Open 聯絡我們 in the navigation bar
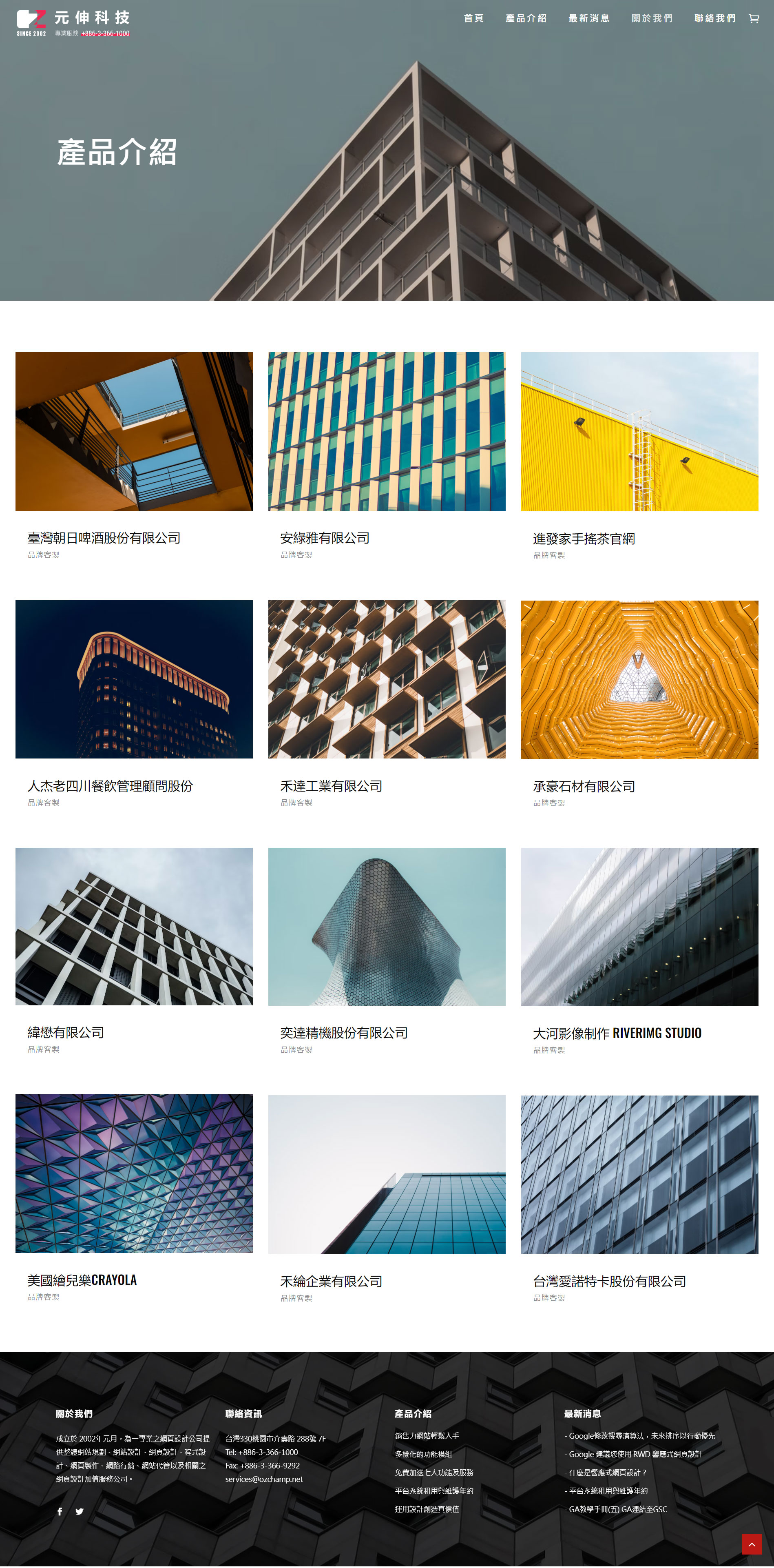The image size is (774, 1568). click(714, 18)
